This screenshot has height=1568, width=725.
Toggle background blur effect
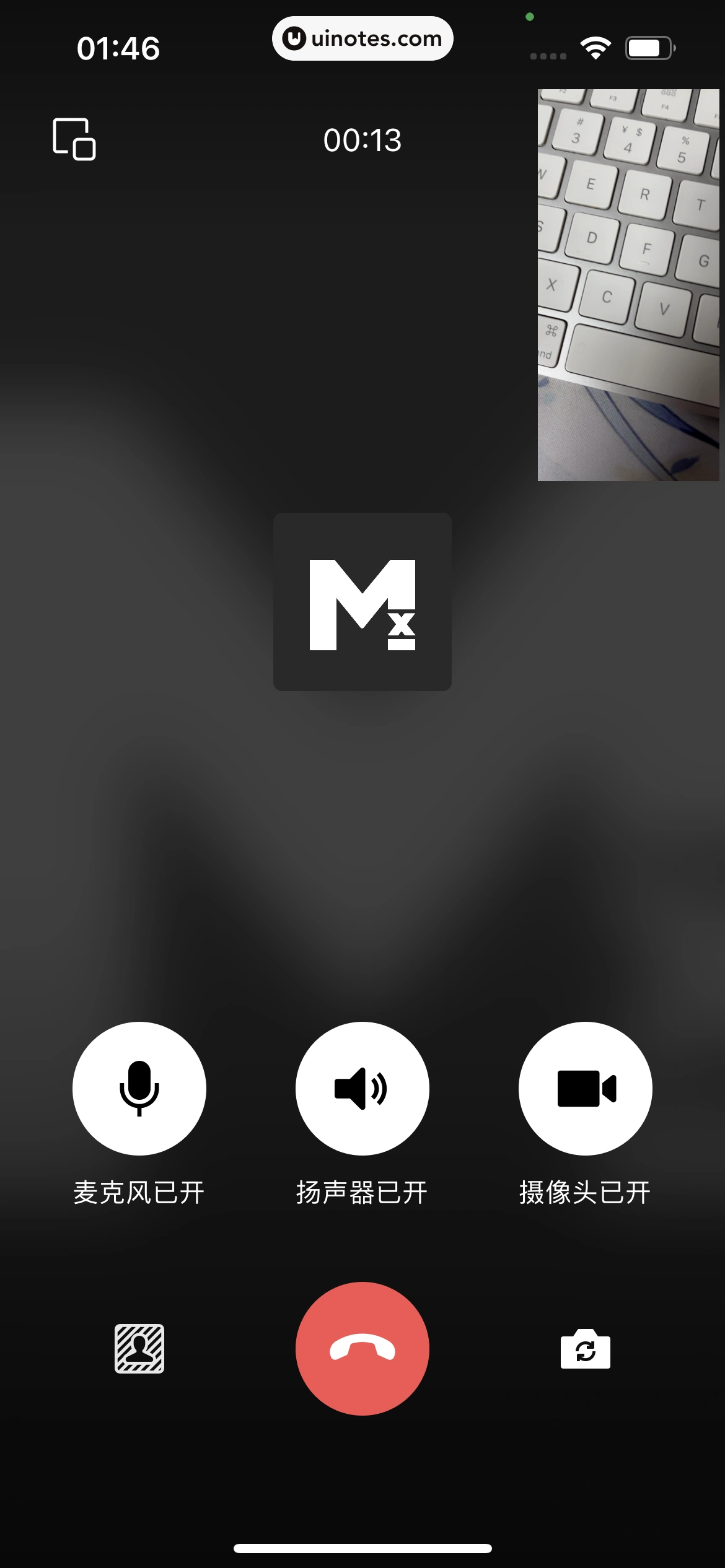pyautogui.click(x=139, y=1348)
